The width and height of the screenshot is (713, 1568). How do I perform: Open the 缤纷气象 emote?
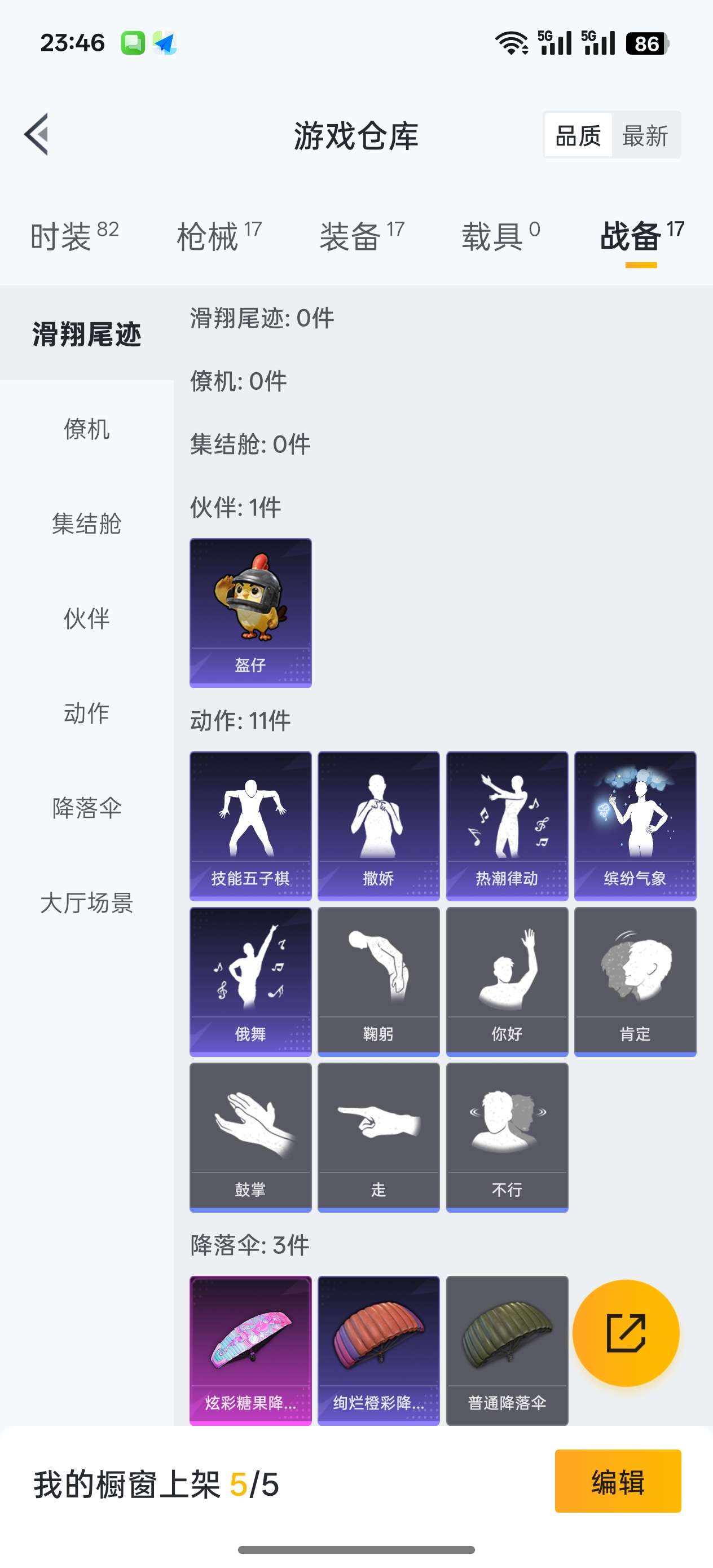(x=635, y=825)
